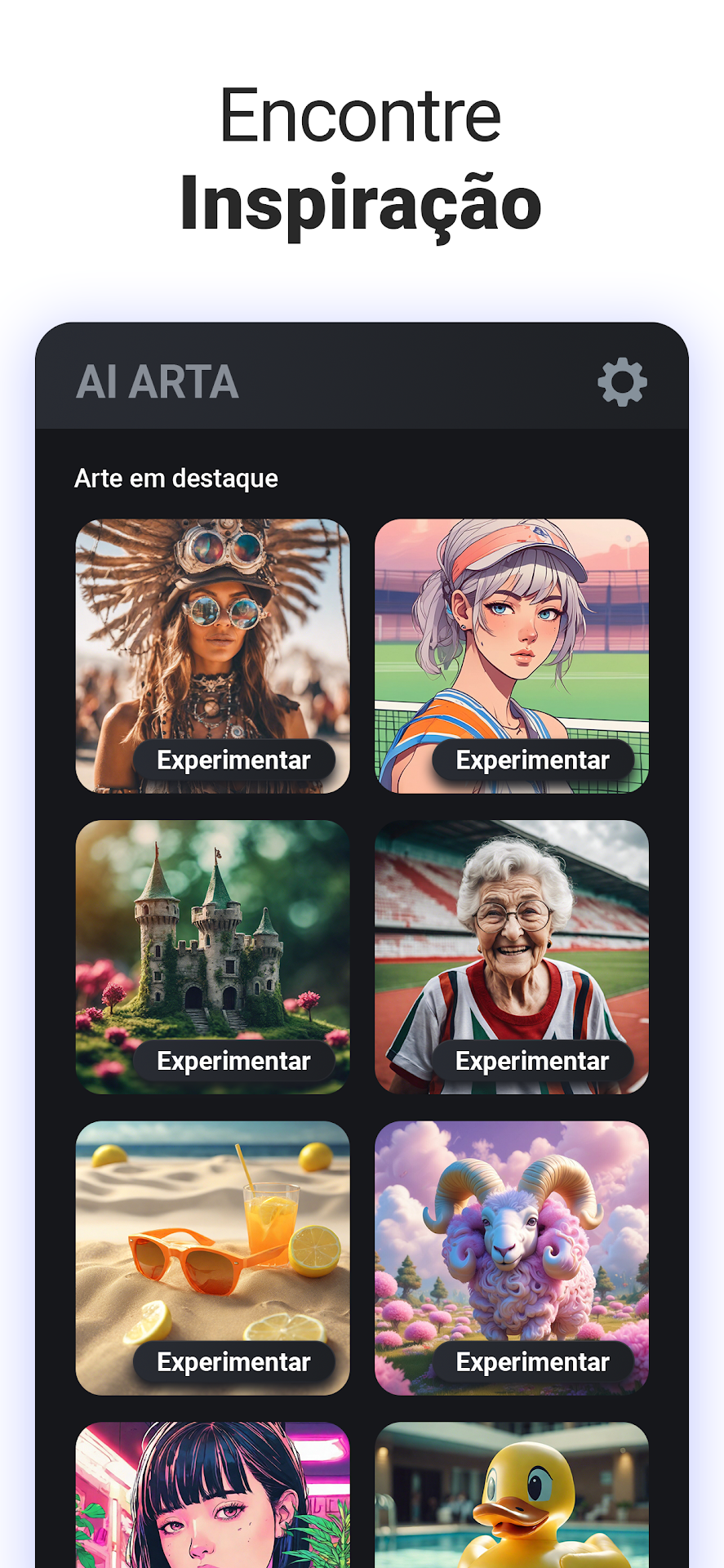This screenshot has height=1568, width=724.
Task: Click Experimentar on the grandmother photo
Action: (533, 1061)
